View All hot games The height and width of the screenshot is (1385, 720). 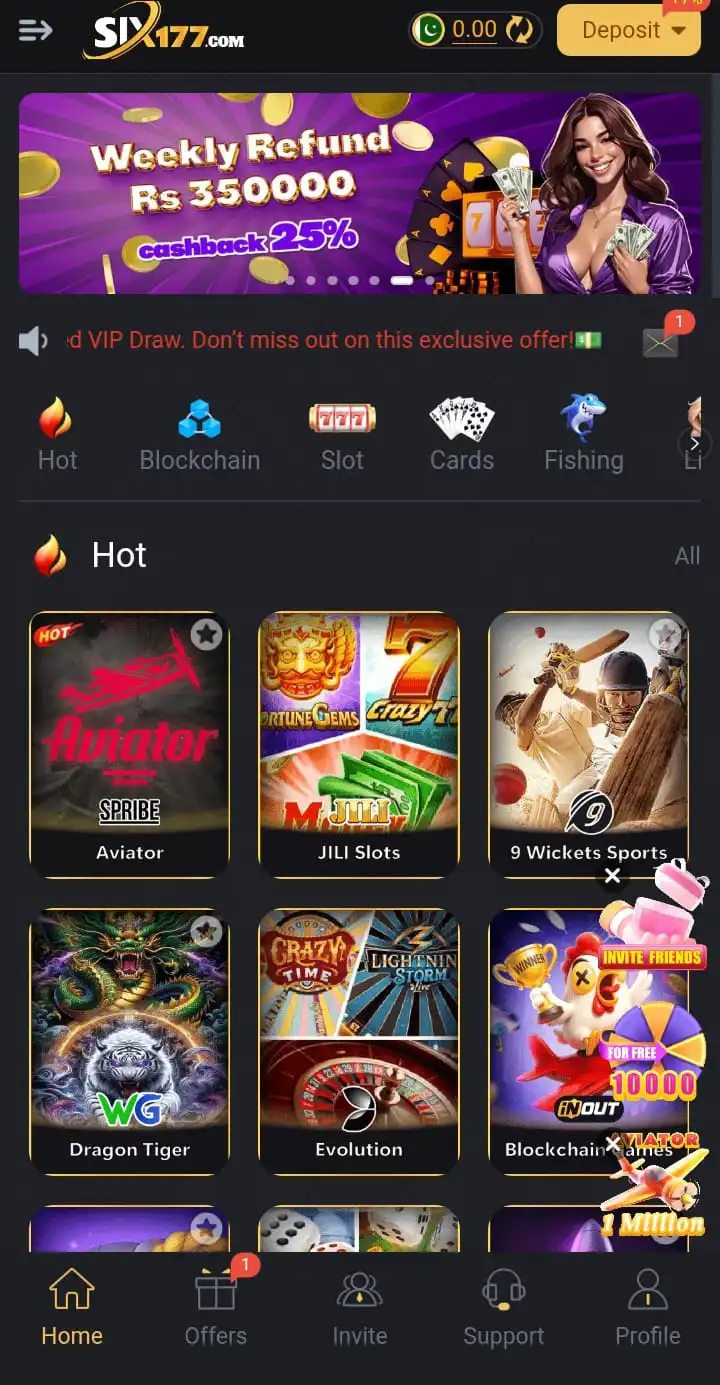pyautogui.click(x=687, y=556)
